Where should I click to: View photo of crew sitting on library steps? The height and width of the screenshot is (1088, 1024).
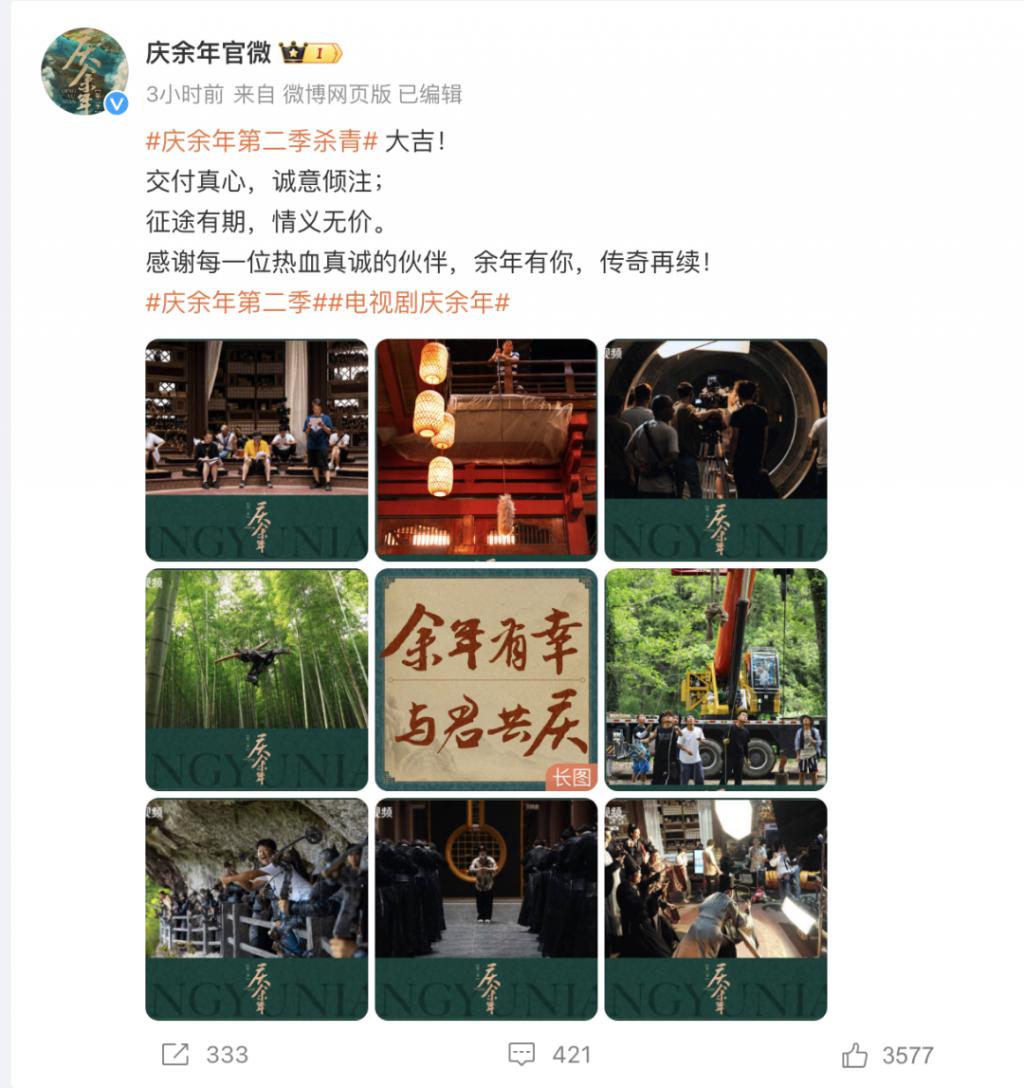tap(257, 449)
